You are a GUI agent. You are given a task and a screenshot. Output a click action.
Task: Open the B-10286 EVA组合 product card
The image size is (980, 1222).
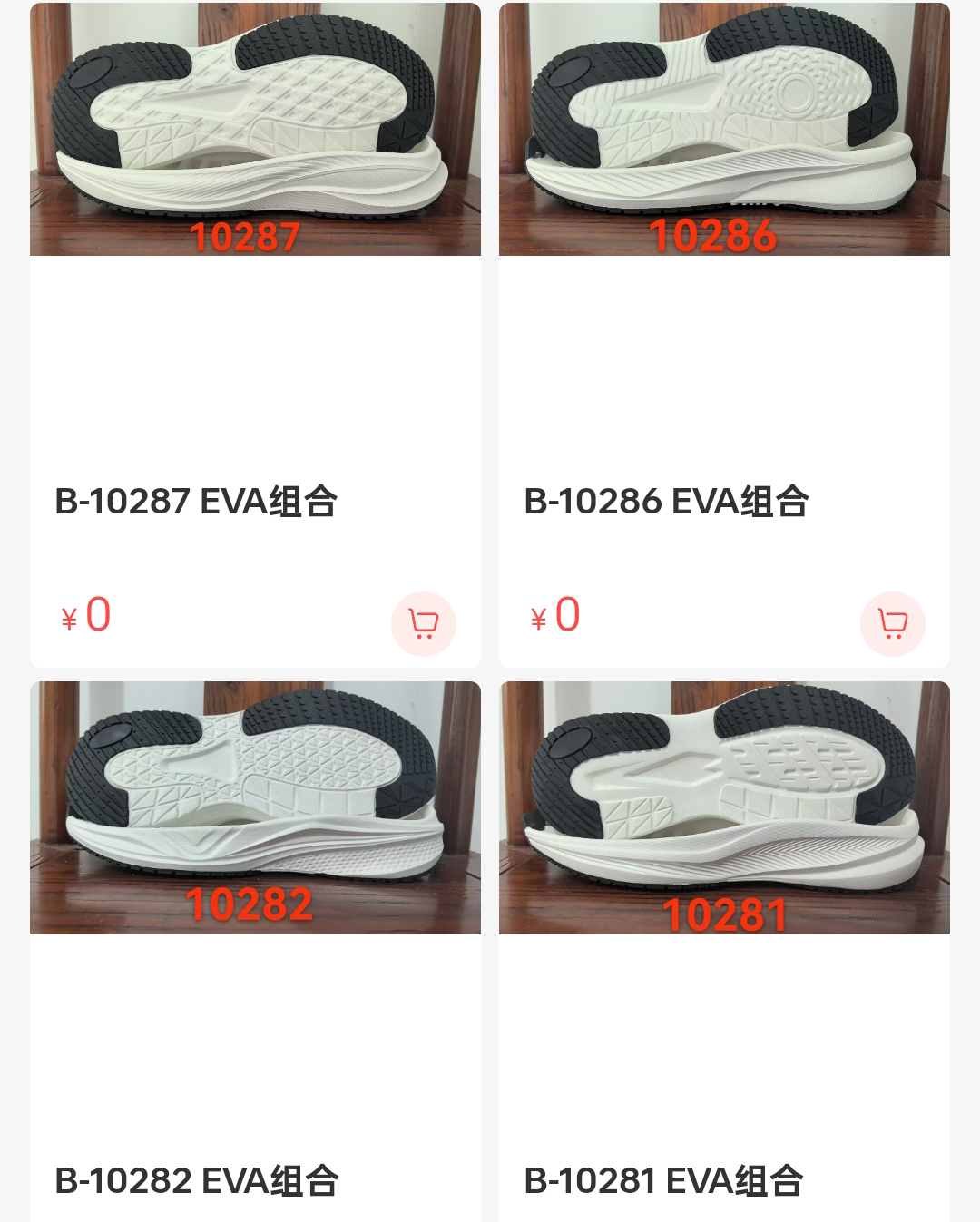tap(724, 130)
